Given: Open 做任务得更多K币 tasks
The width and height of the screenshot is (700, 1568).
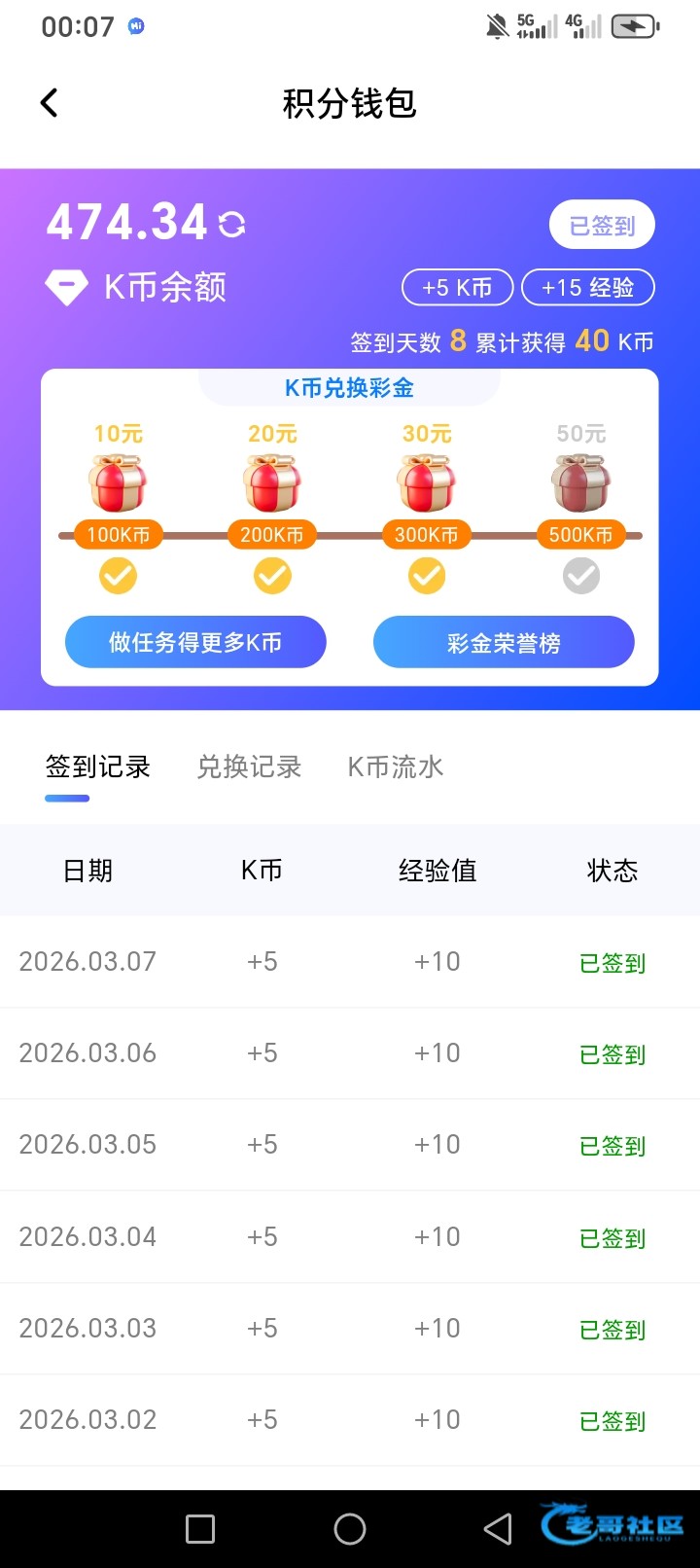Looking at the screenshot, I should 195,642.
